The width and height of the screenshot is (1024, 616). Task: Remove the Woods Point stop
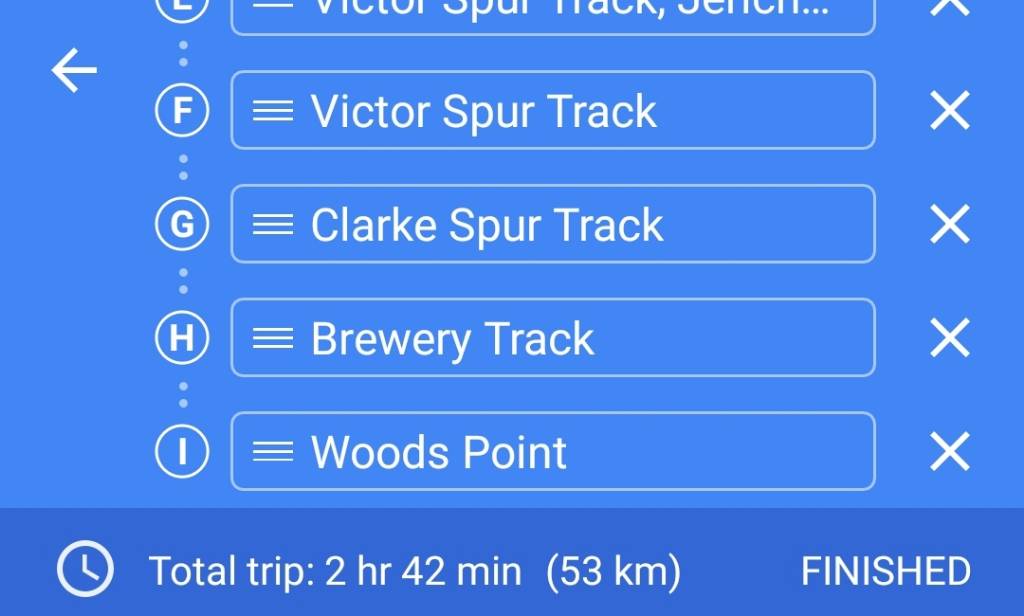pos(949,452)
